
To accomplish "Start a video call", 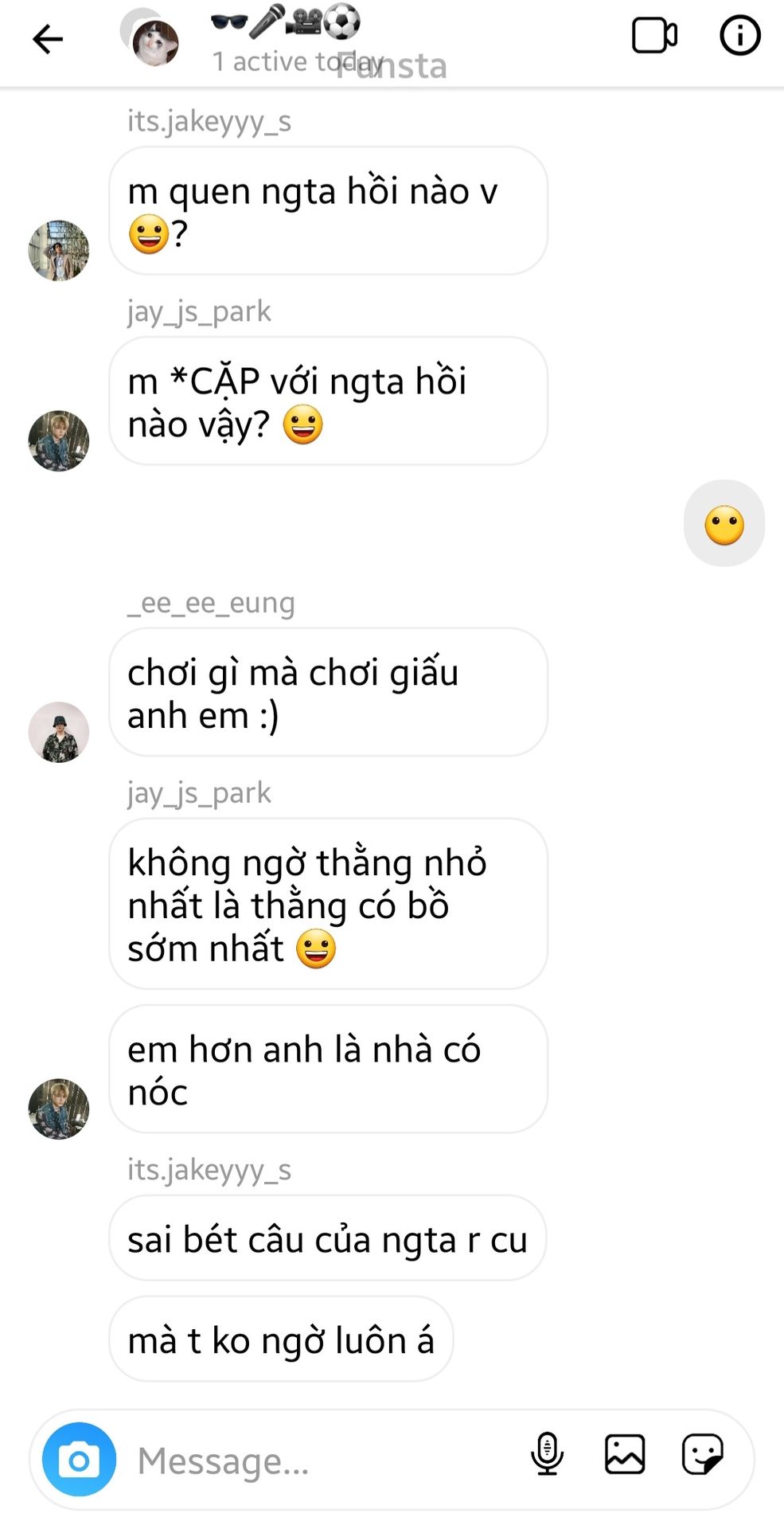I will click(653, 36).
